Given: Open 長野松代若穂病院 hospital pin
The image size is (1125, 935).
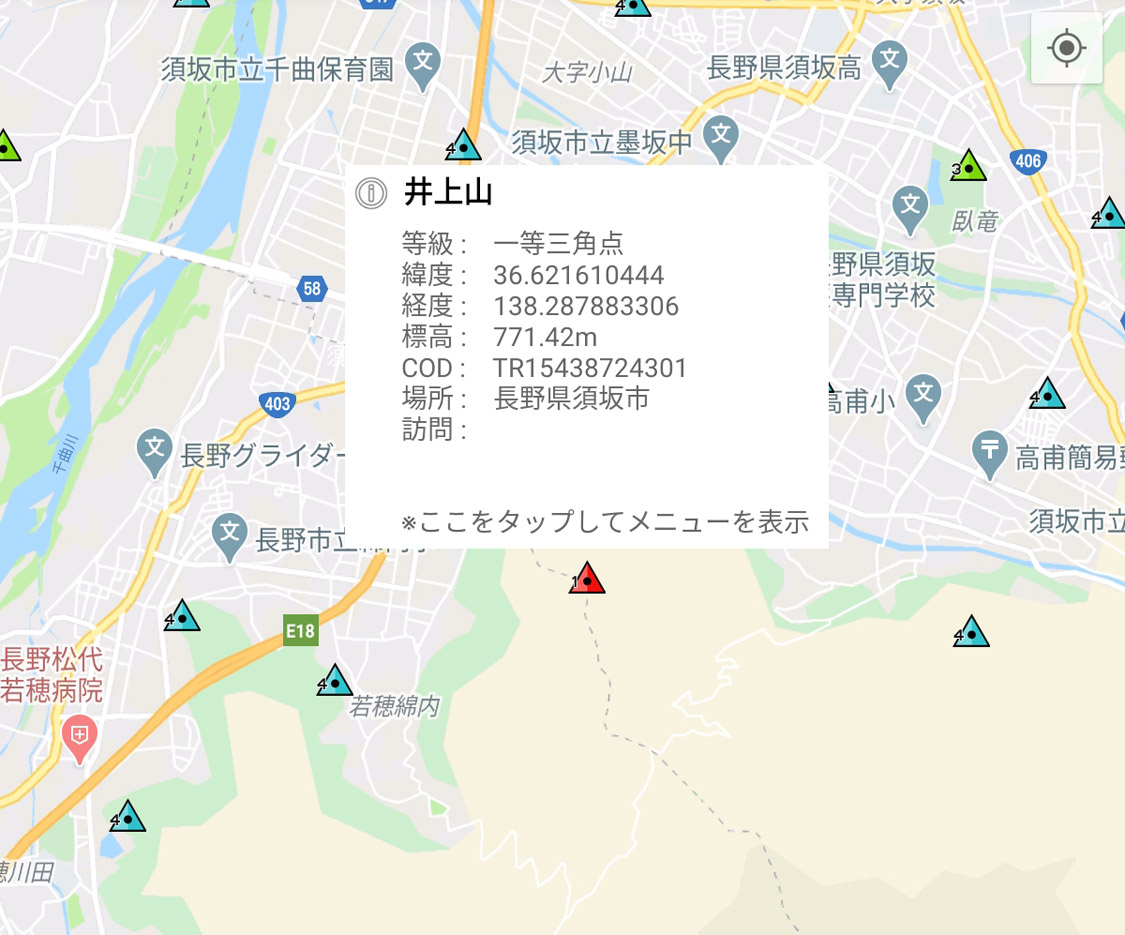Looking at the screenshot, I should click(80, 738).
